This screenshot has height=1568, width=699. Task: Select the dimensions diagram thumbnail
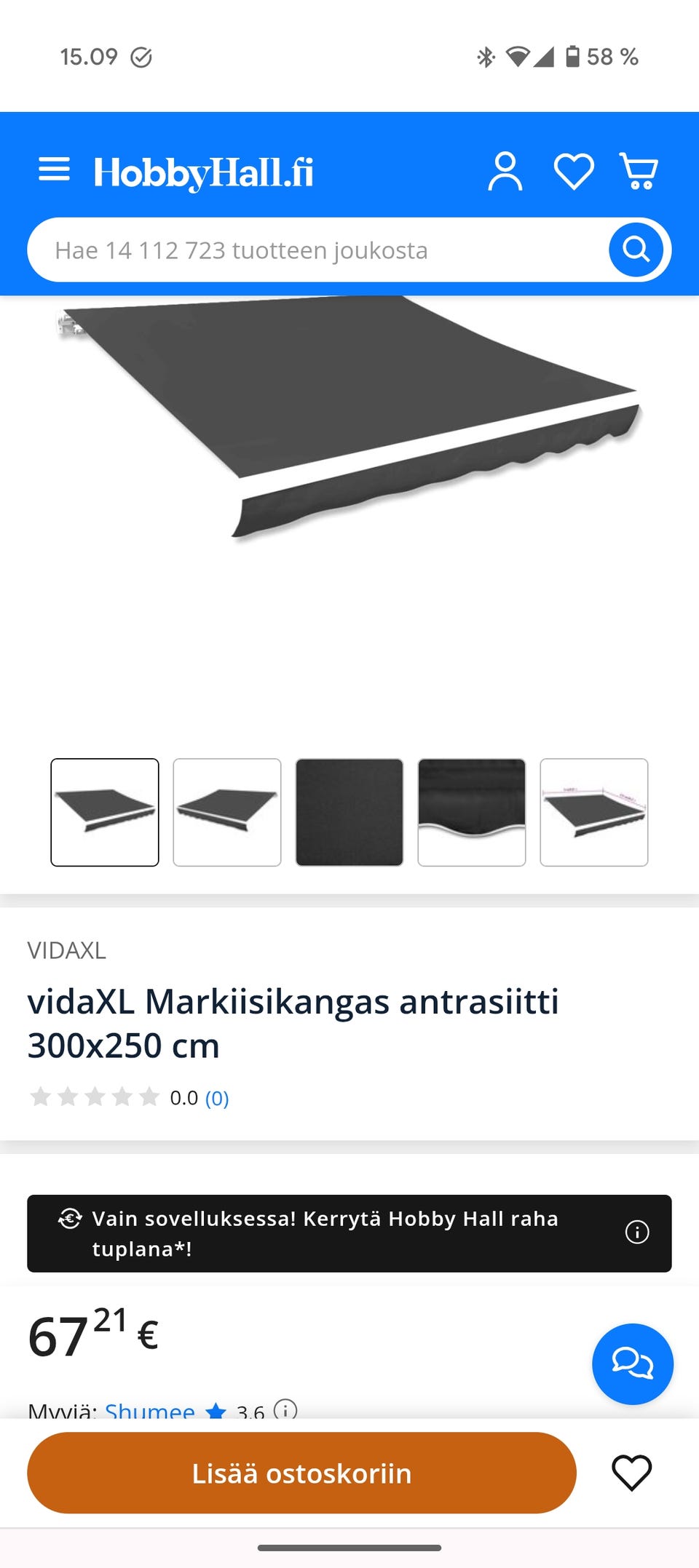coord(594,811)
